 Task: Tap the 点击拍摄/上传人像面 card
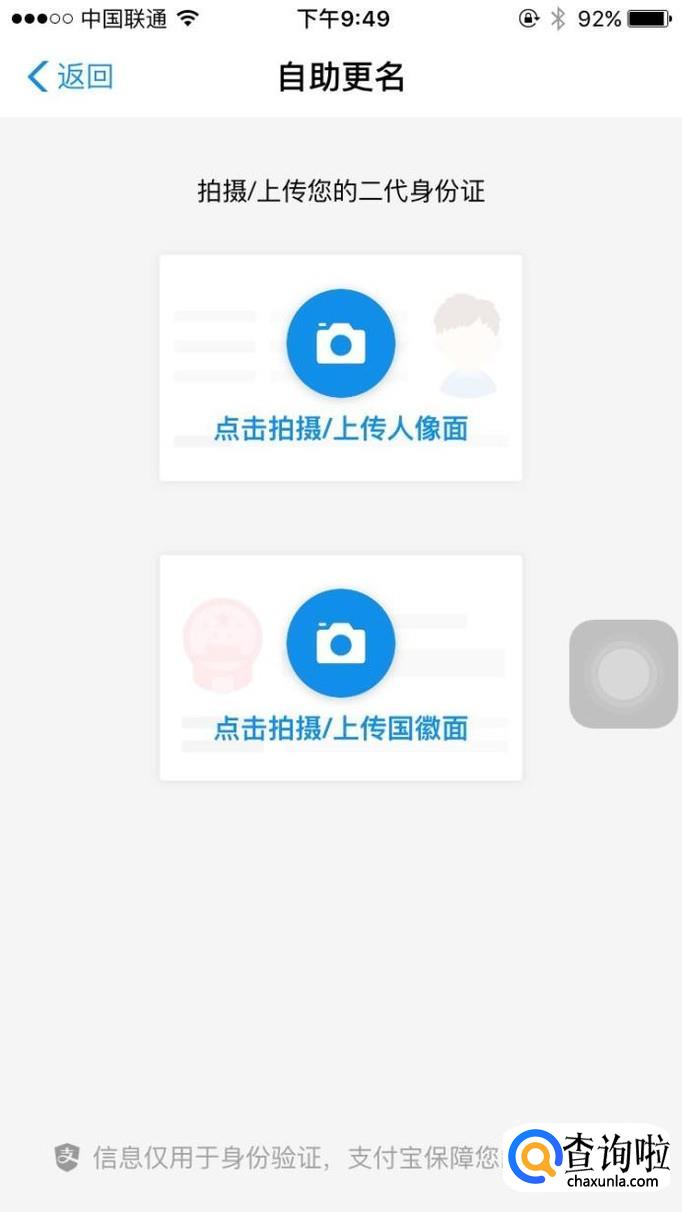coord(340,368)
